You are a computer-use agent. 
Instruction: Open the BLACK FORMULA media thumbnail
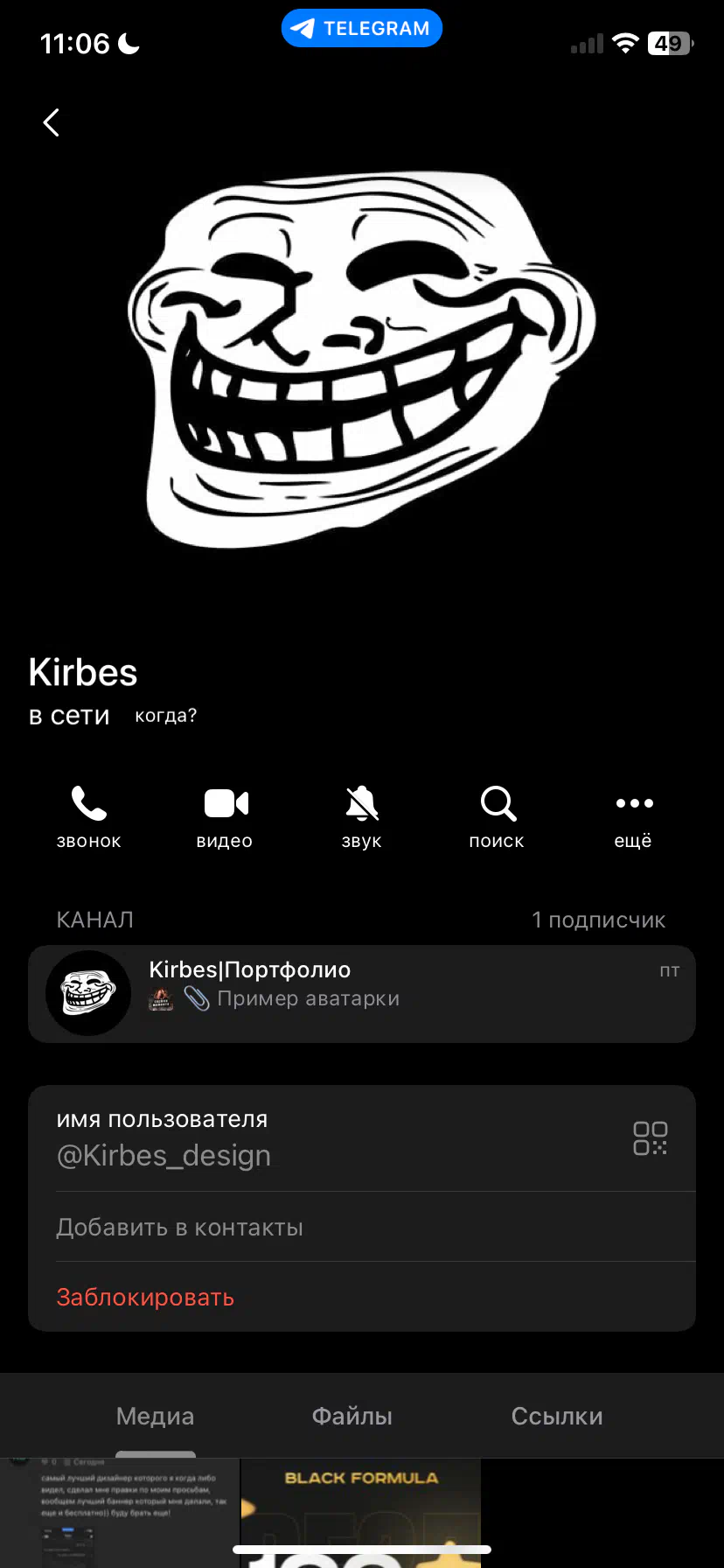361,1513
